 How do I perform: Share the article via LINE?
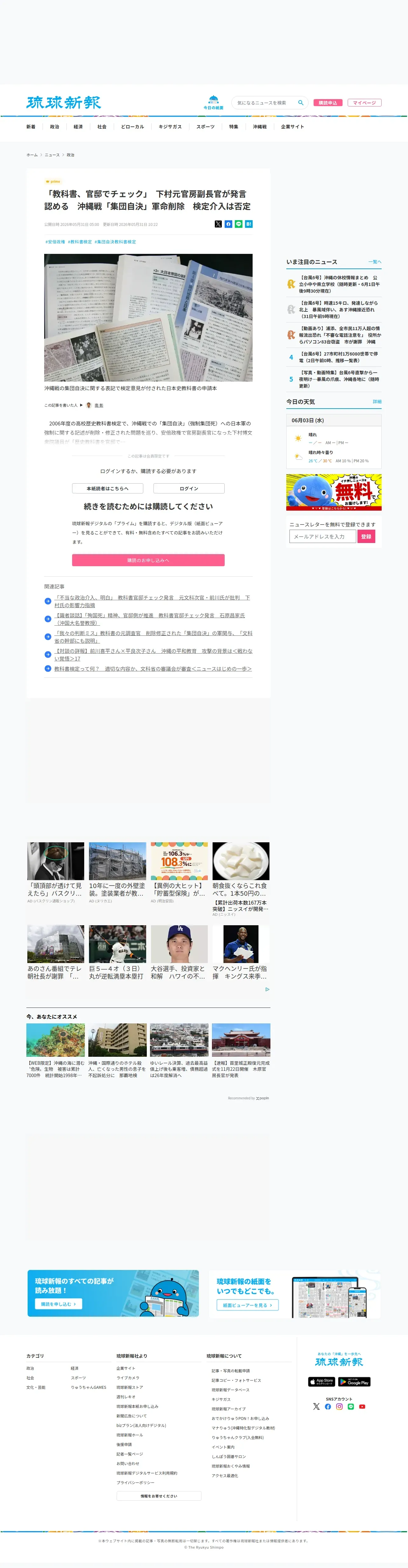(x=238, y=224)
